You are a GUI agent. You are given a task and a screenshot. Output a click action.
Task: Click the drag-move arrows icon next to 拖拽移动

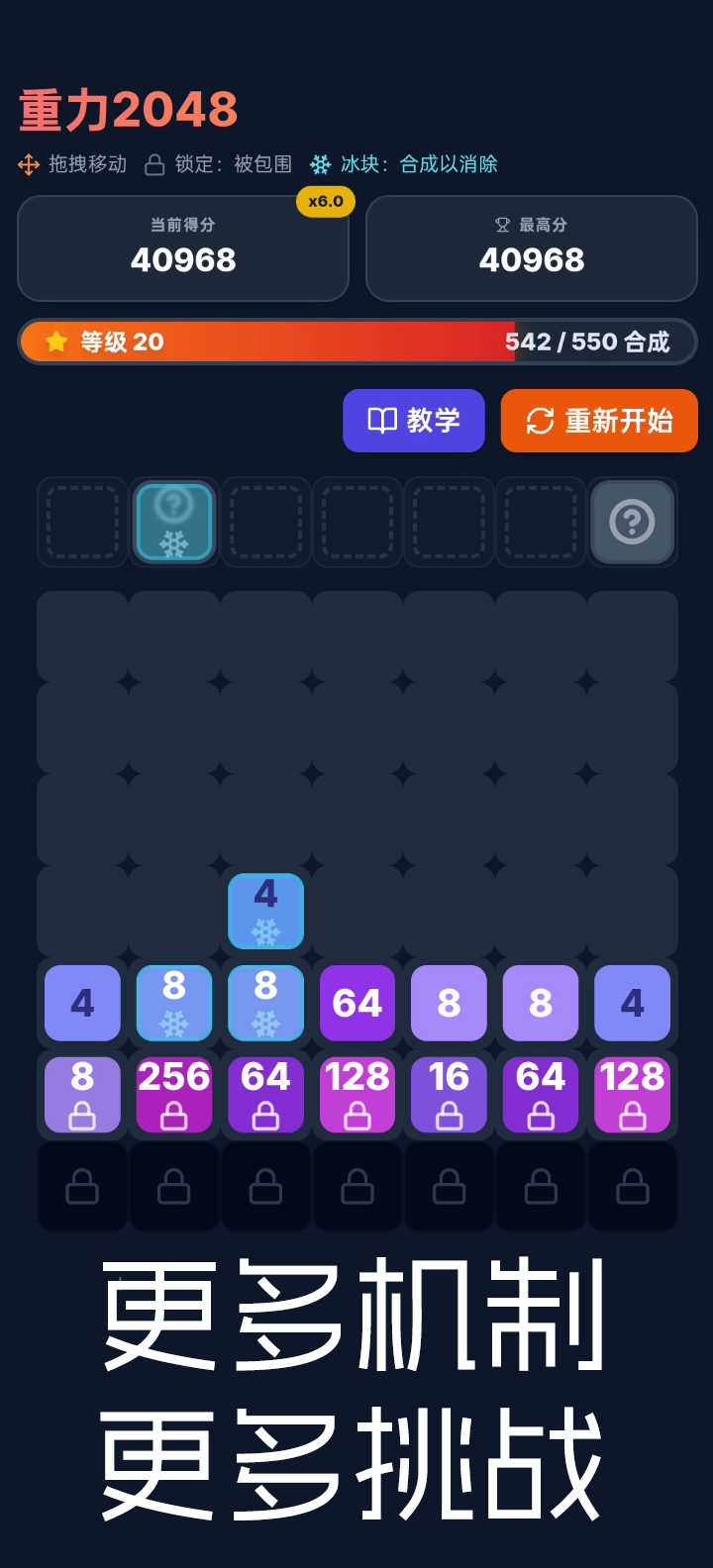tap(27, 165)
